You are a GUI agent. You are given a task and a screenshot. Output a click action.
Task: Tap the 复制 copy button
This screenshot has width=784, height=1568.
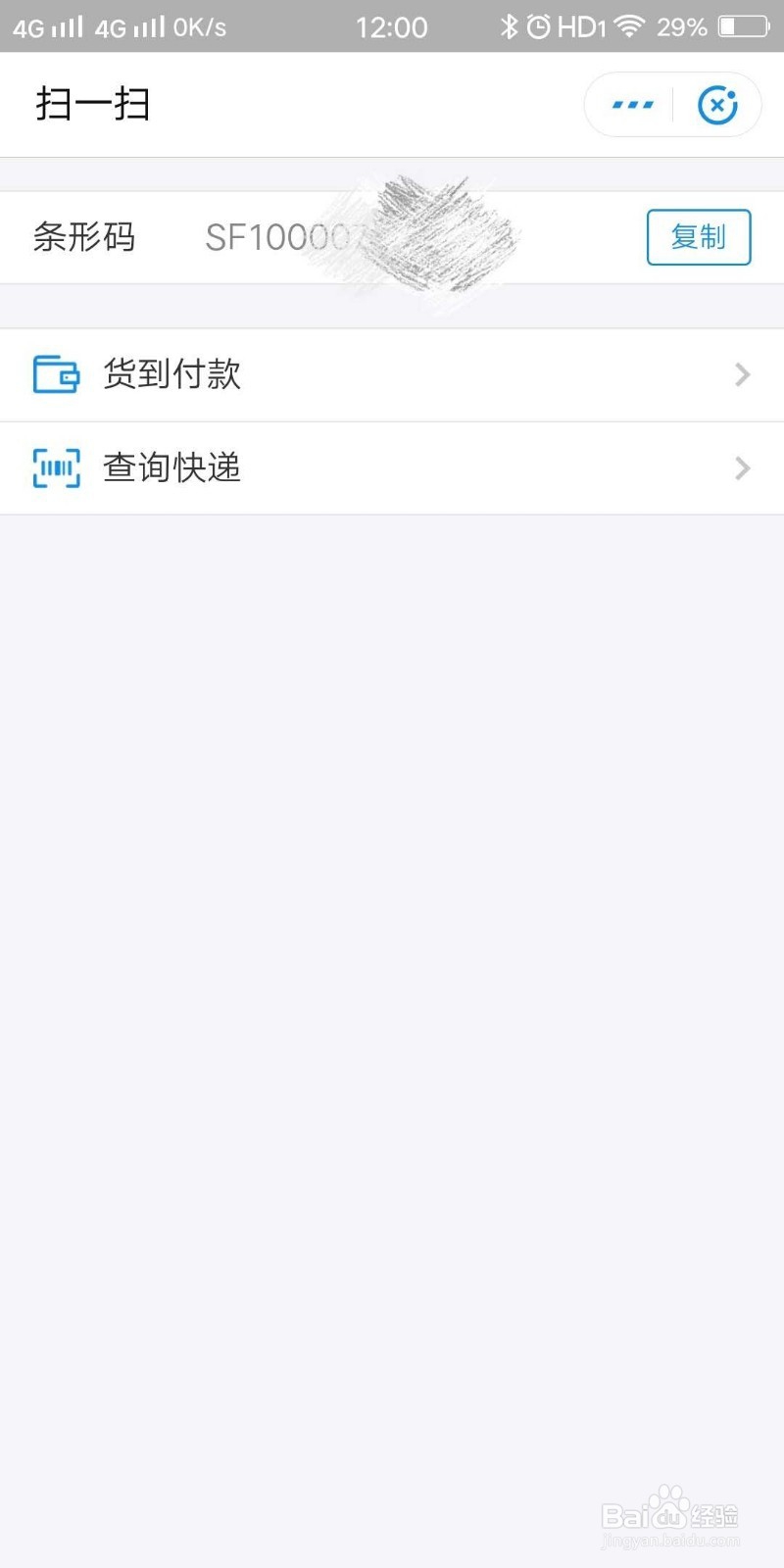[698, 237]
